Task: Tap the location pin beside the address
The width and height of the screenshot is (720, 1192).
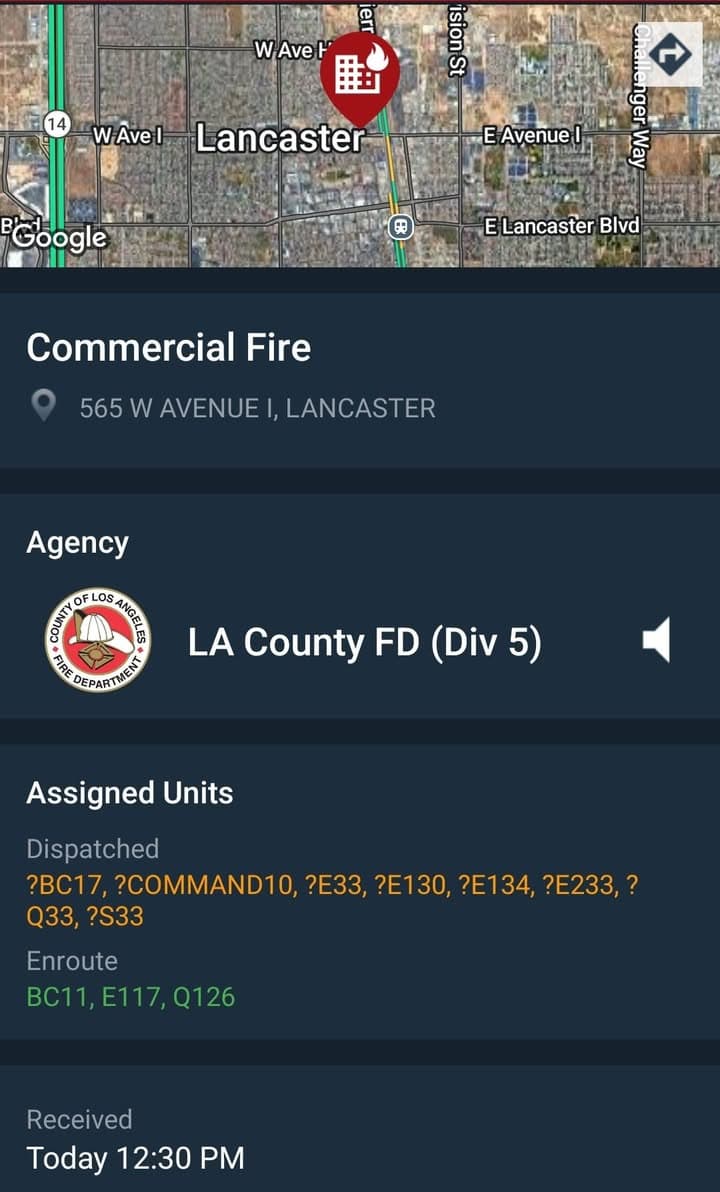Action: (42, 406)
